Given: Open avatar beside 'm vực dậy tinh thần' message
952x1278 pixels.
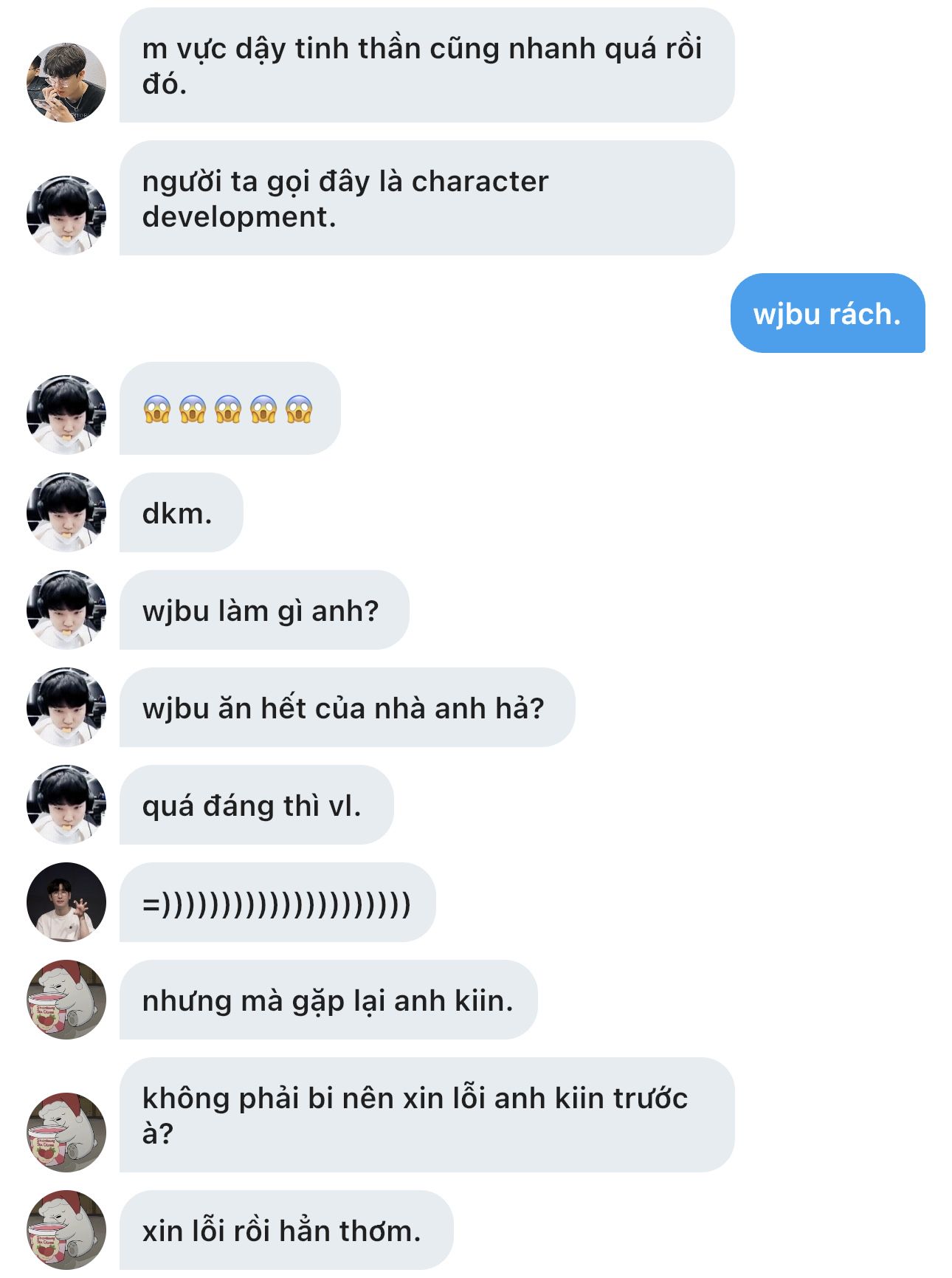Looking at the screenshot, I should [x=66, y=82].
